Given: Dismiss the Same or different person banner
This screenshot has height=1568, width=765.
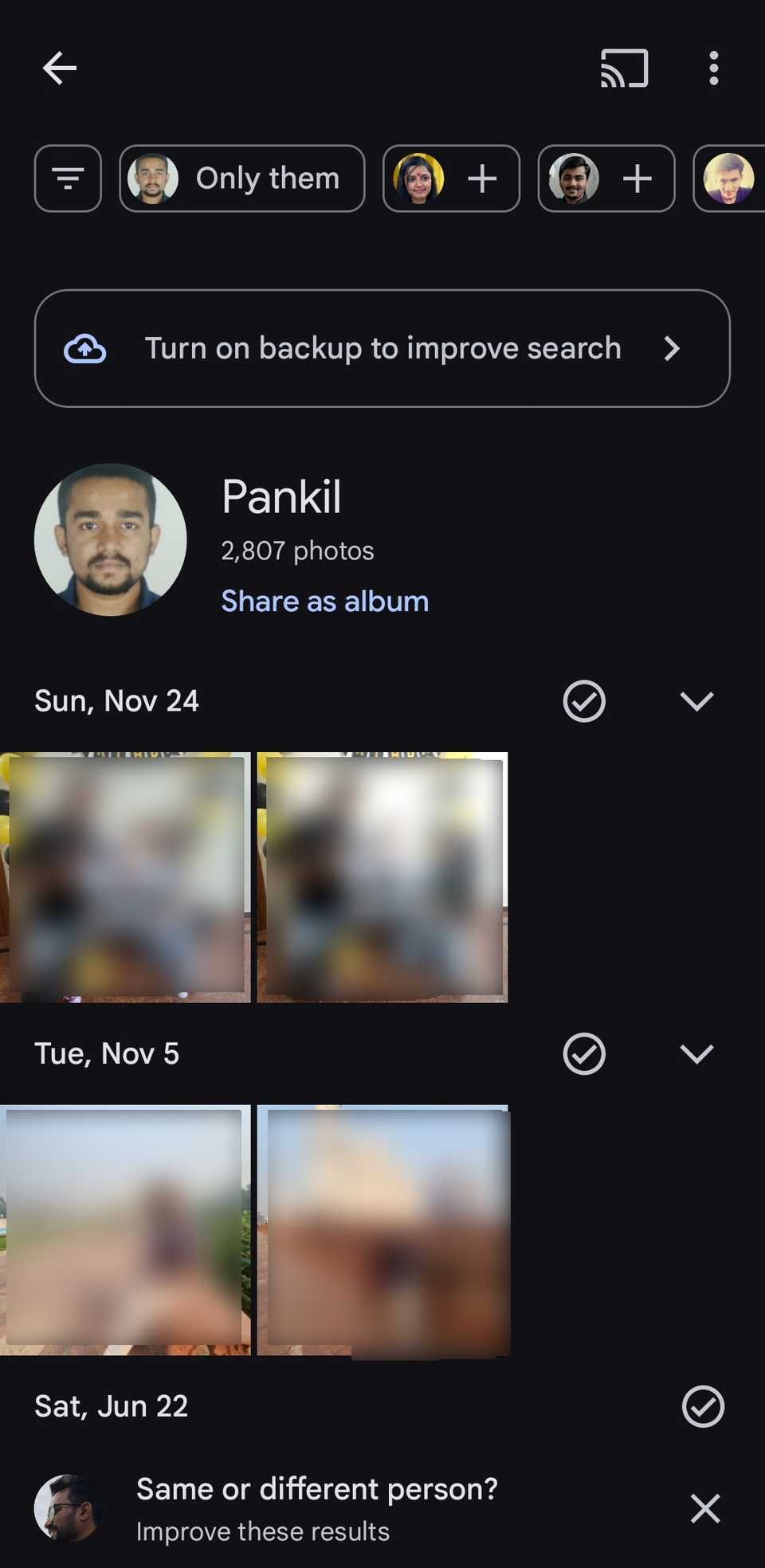Looking at the screenshot, I should pyautogui.click(x=705, y=1508).
